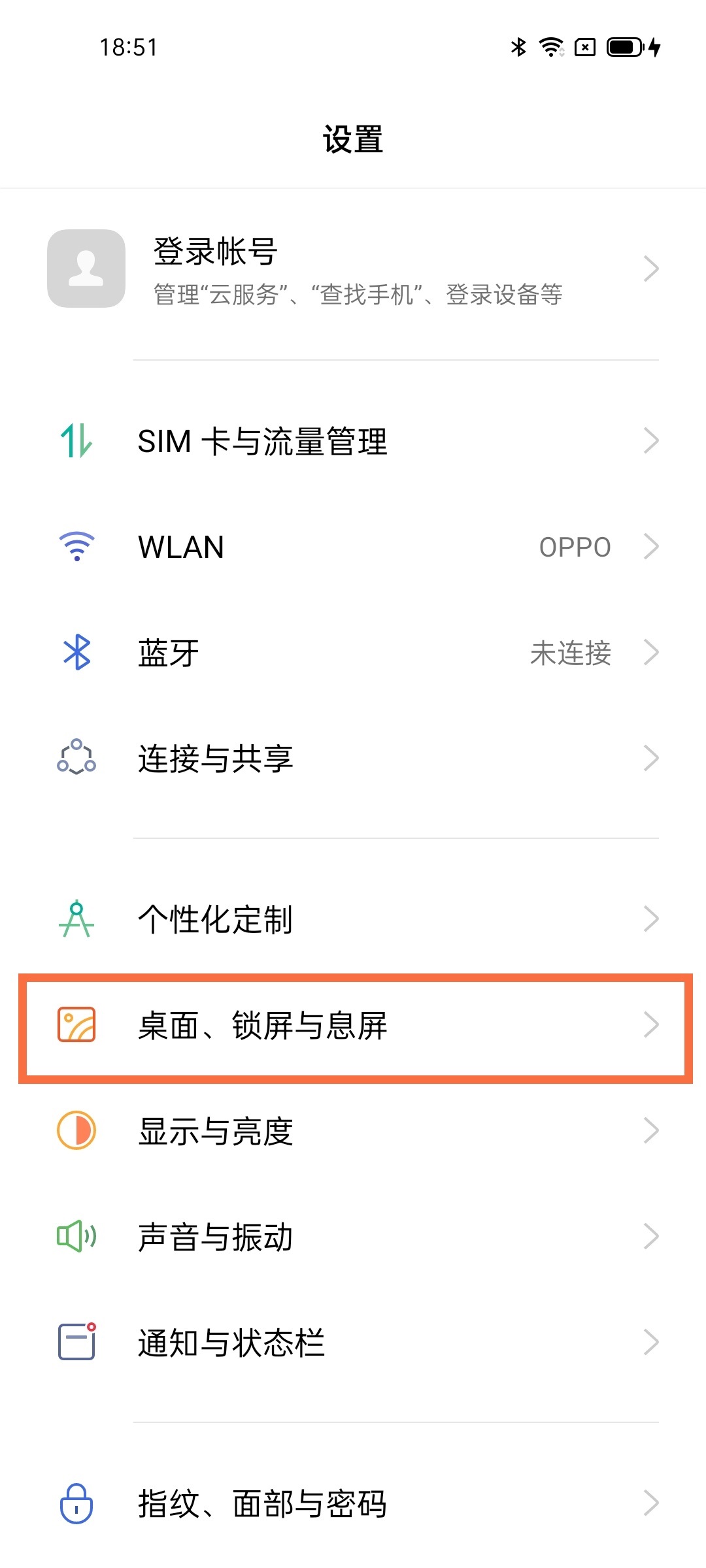Tap the 声音与振动 speaker icon
Viewport: 706px width, 1568px height.
pyautogui.click(x=77, y=1235)
